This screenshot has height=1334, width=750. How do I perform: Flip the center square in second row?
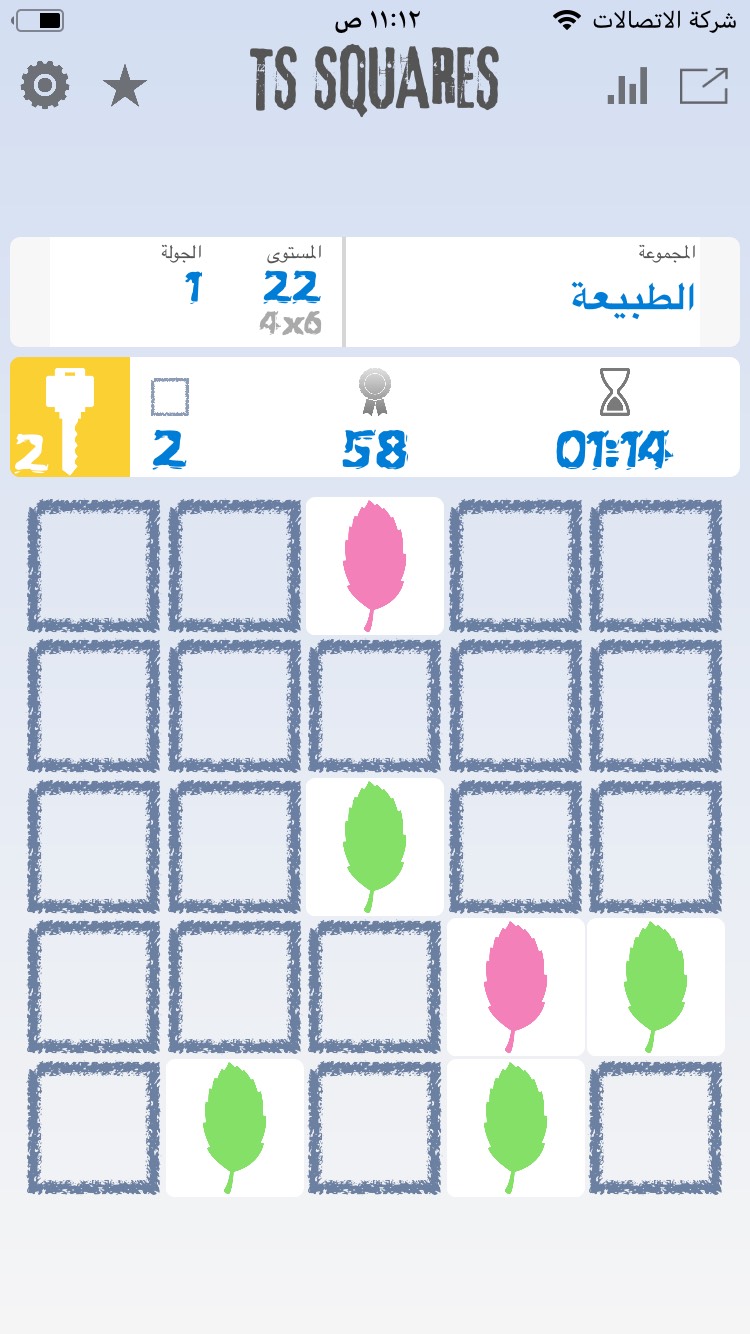pyautogui.click(x=375, y=707)
